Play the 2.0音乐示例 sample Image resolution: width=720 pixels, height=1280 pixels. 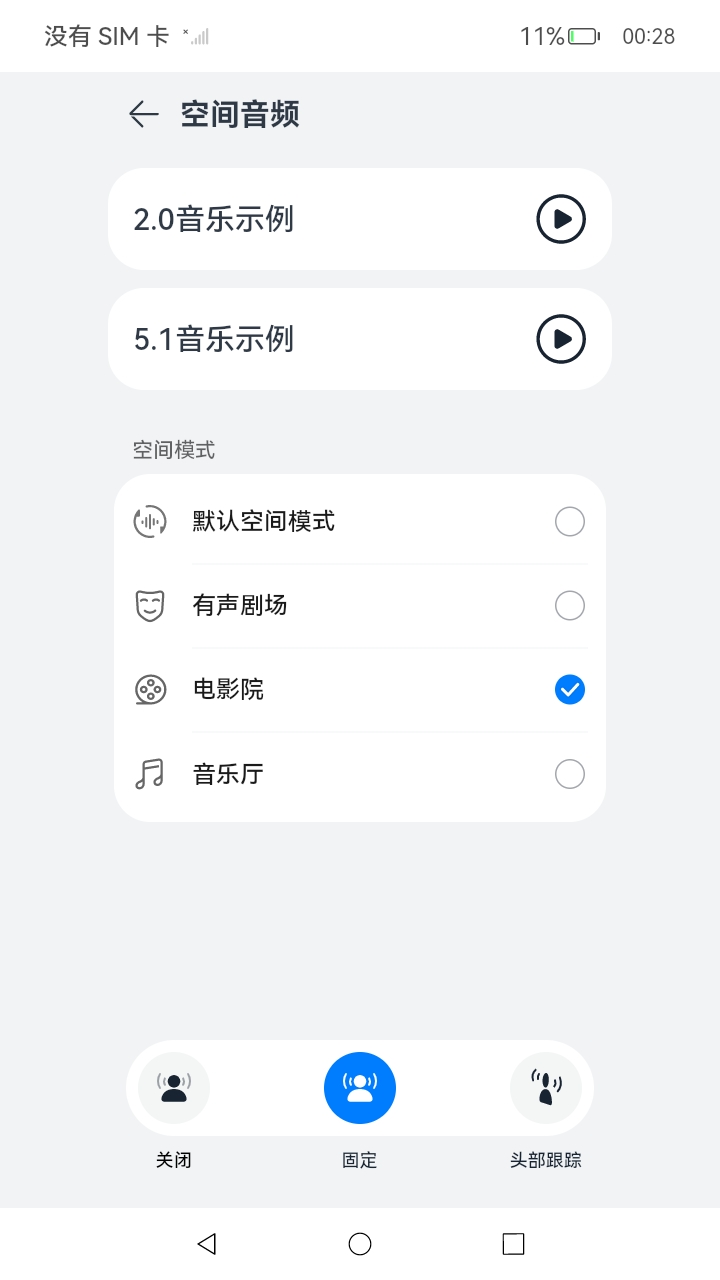point(561,219)
